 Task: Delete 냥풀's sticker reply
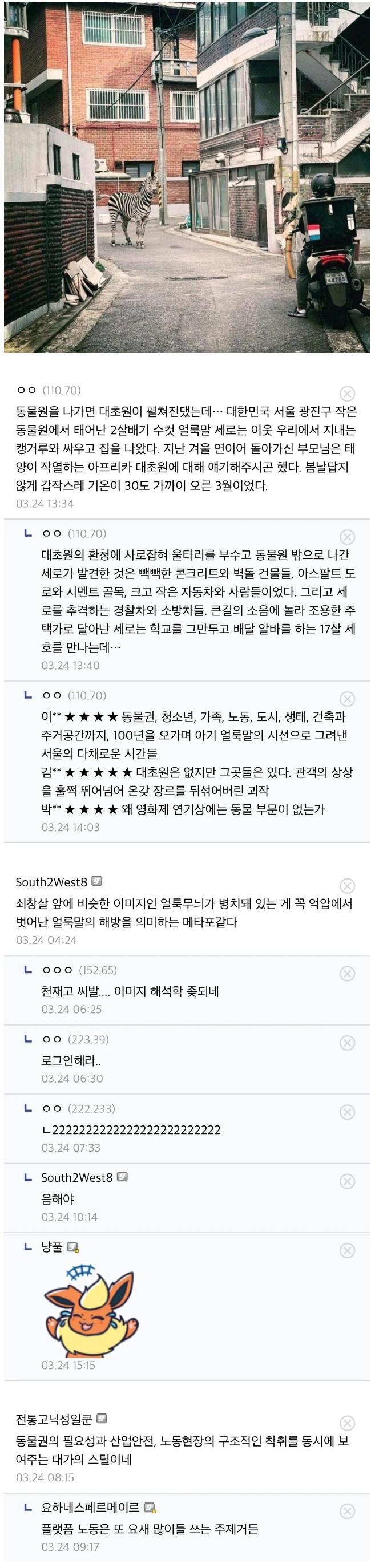[347, 1251]
